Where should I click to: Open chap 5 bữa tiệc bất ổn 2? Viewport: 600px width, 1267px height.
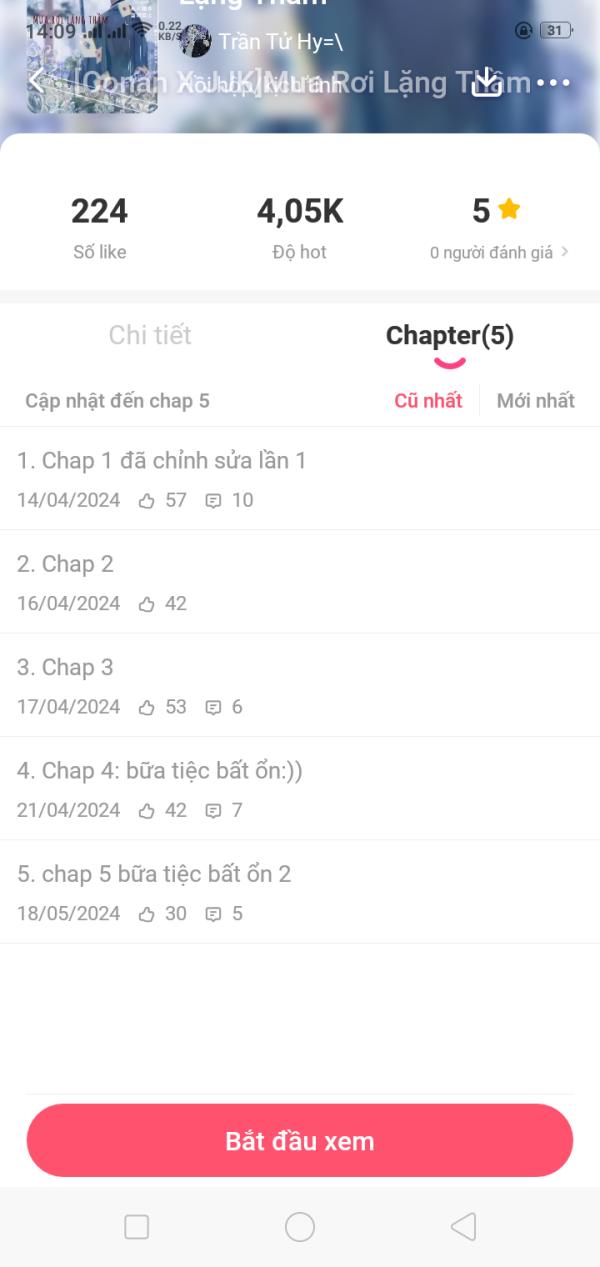[x=300, y=892]
